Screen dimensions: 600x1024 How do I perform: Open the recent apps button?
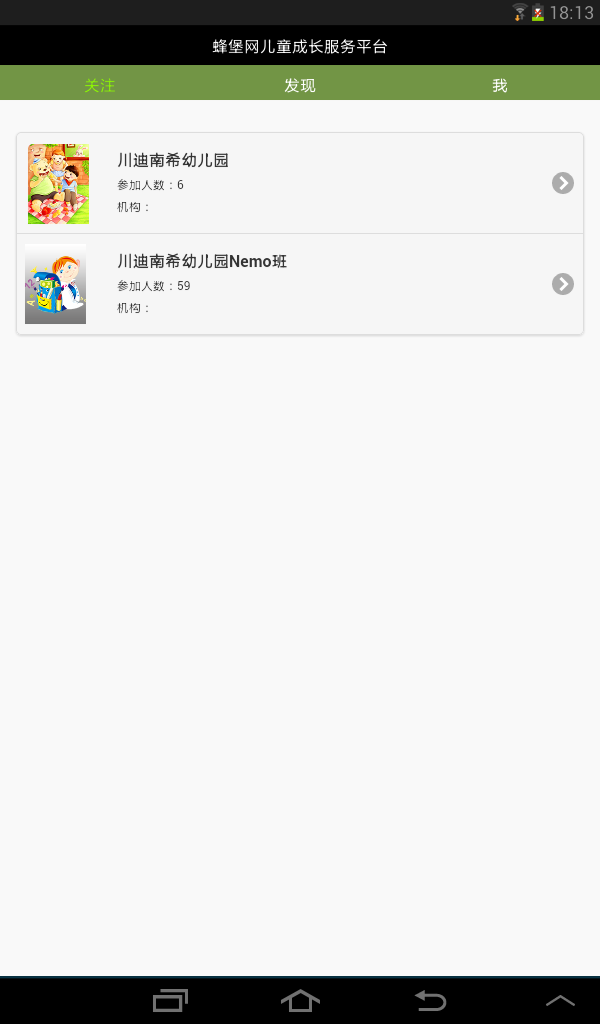170,1000
